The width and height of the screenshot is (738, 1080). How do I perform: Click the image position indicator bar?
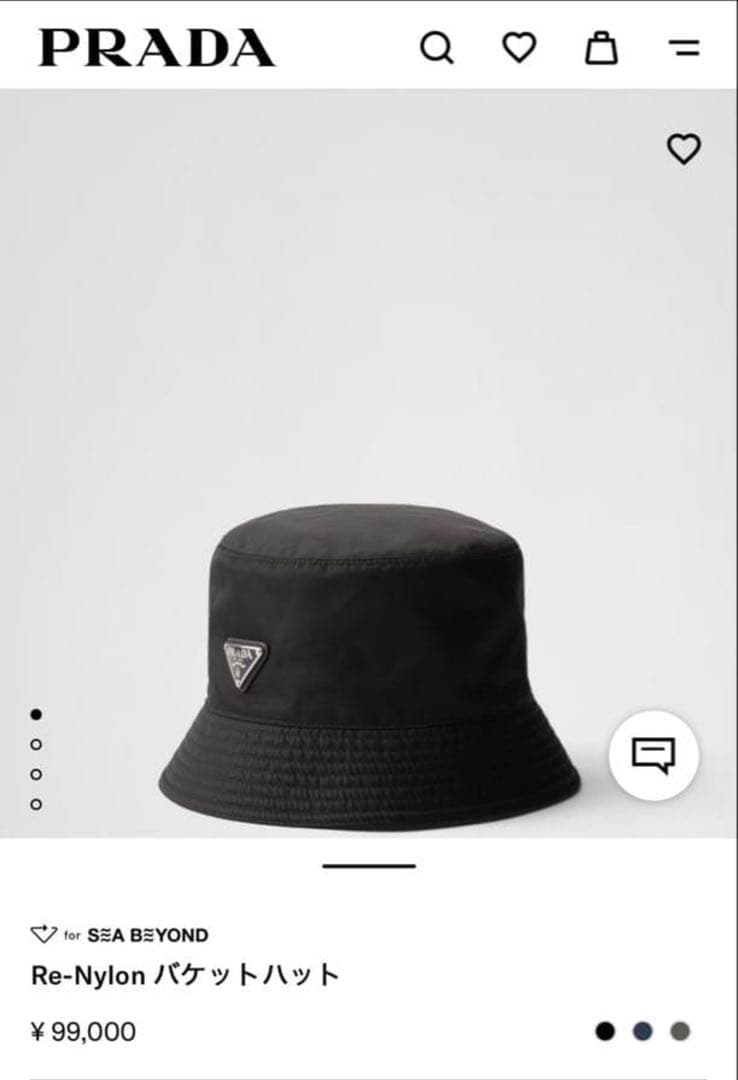tap(369, 864)
